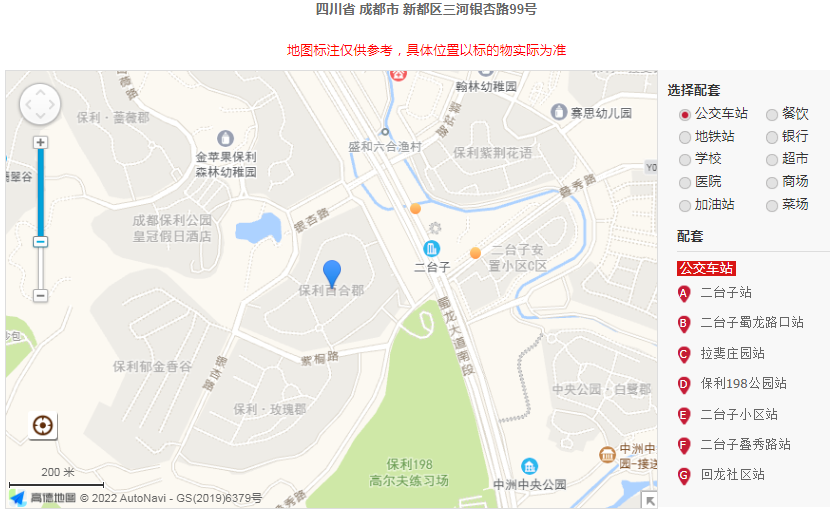This screenshot has width=830, height=510.
Task: Open bus stop 回龙社区站
Action: click(x=732, y=475)
